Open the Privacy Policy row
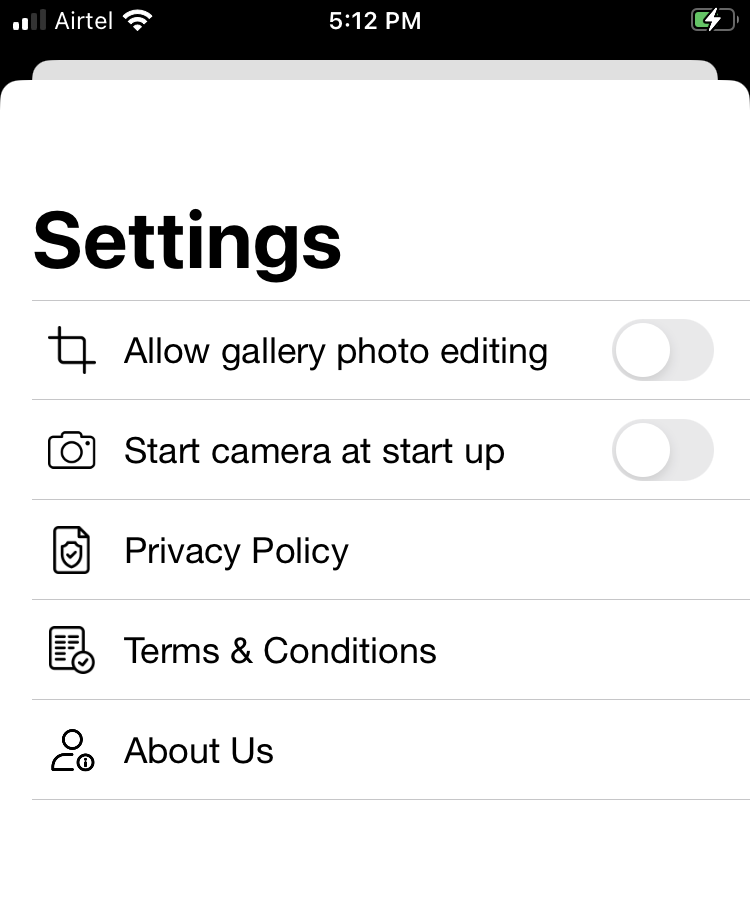This screenshot has height=904, width=750. pos(236,551)
